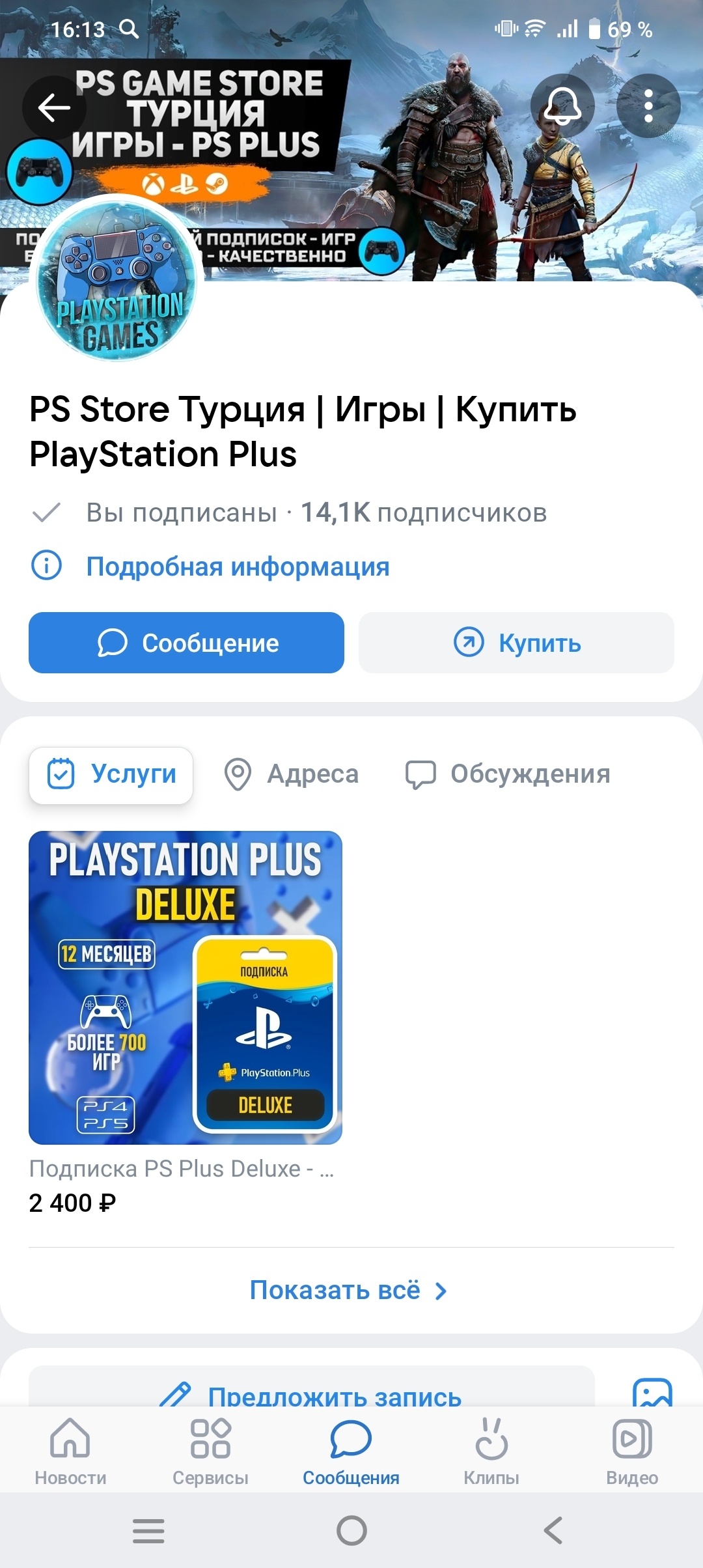Open the «Видео» bottom tab
Screen dimensions: 703x1568
(632, 1449)
